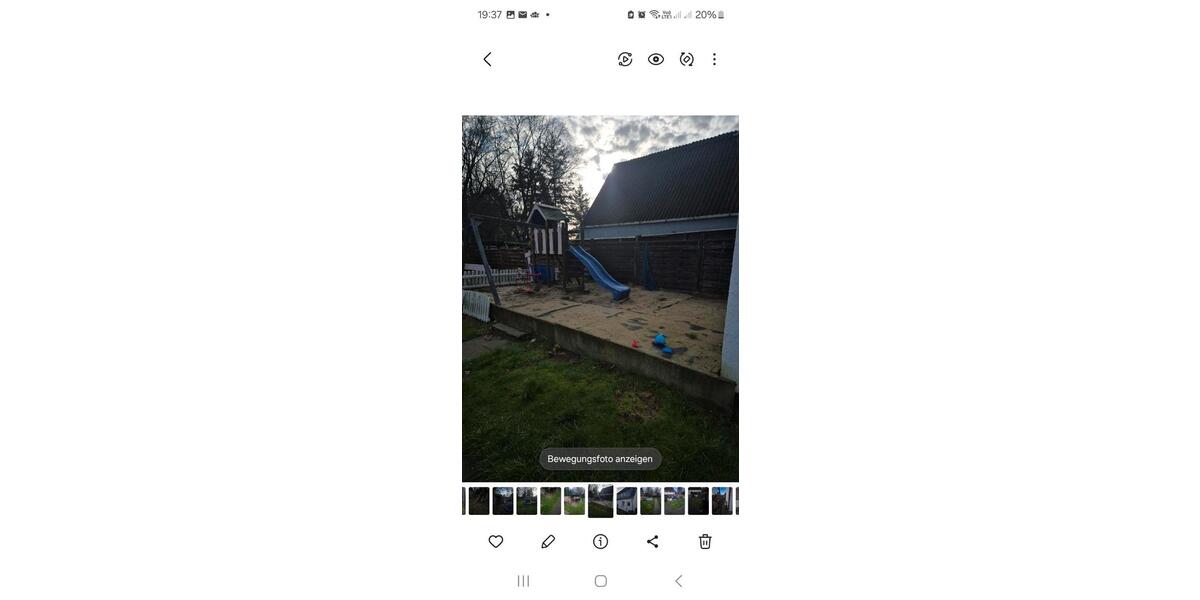The width and height of the screenshot is (1200, 600).
Task: Tap Bewegungsfoto anzeigen button
Action: tap(600, 459)
